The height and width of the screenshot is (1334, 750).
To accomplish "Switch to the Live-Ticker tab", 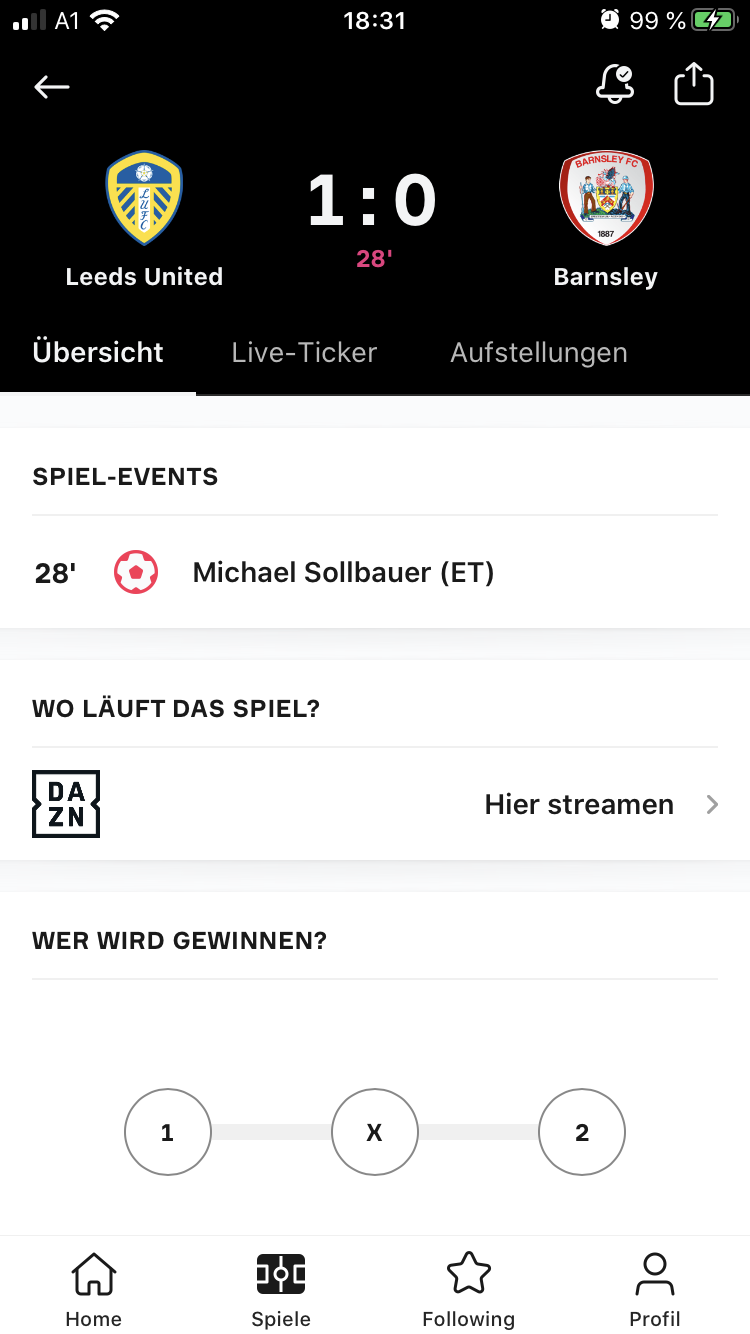I will pyautogui.click(x=304, y=353).
